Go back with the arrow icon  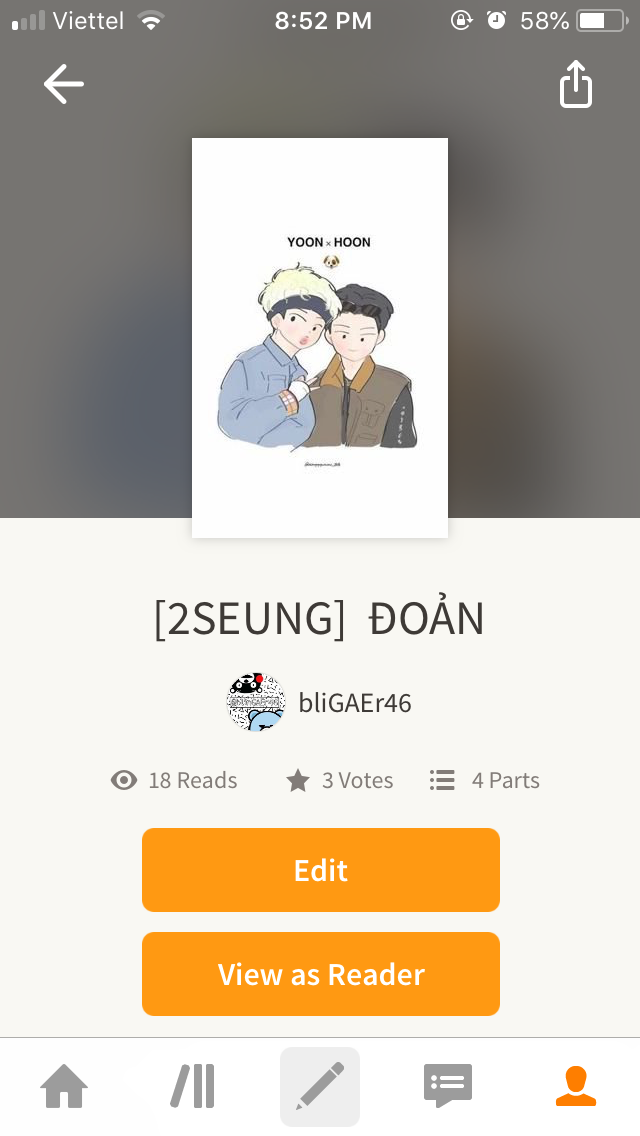pos(64,84)
